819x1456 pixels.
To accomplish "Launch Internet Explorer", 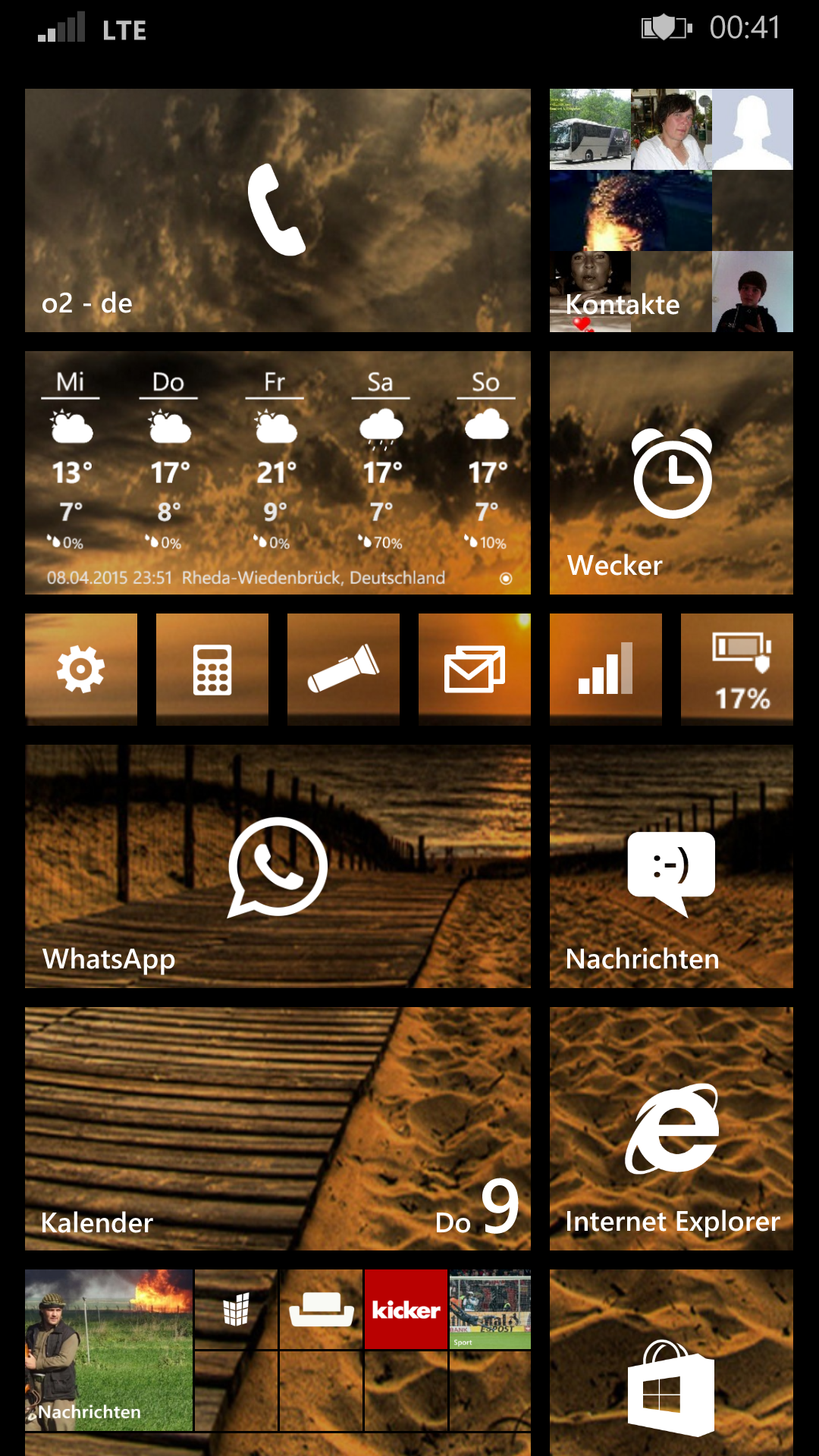I will click(671, 1128).
